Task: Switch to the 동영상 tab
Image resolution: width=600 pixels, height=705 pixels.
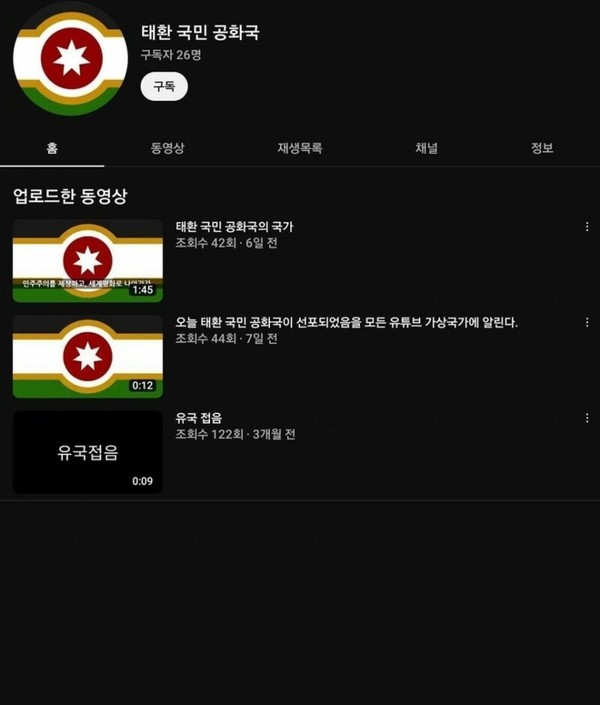Action: point(167,148)
